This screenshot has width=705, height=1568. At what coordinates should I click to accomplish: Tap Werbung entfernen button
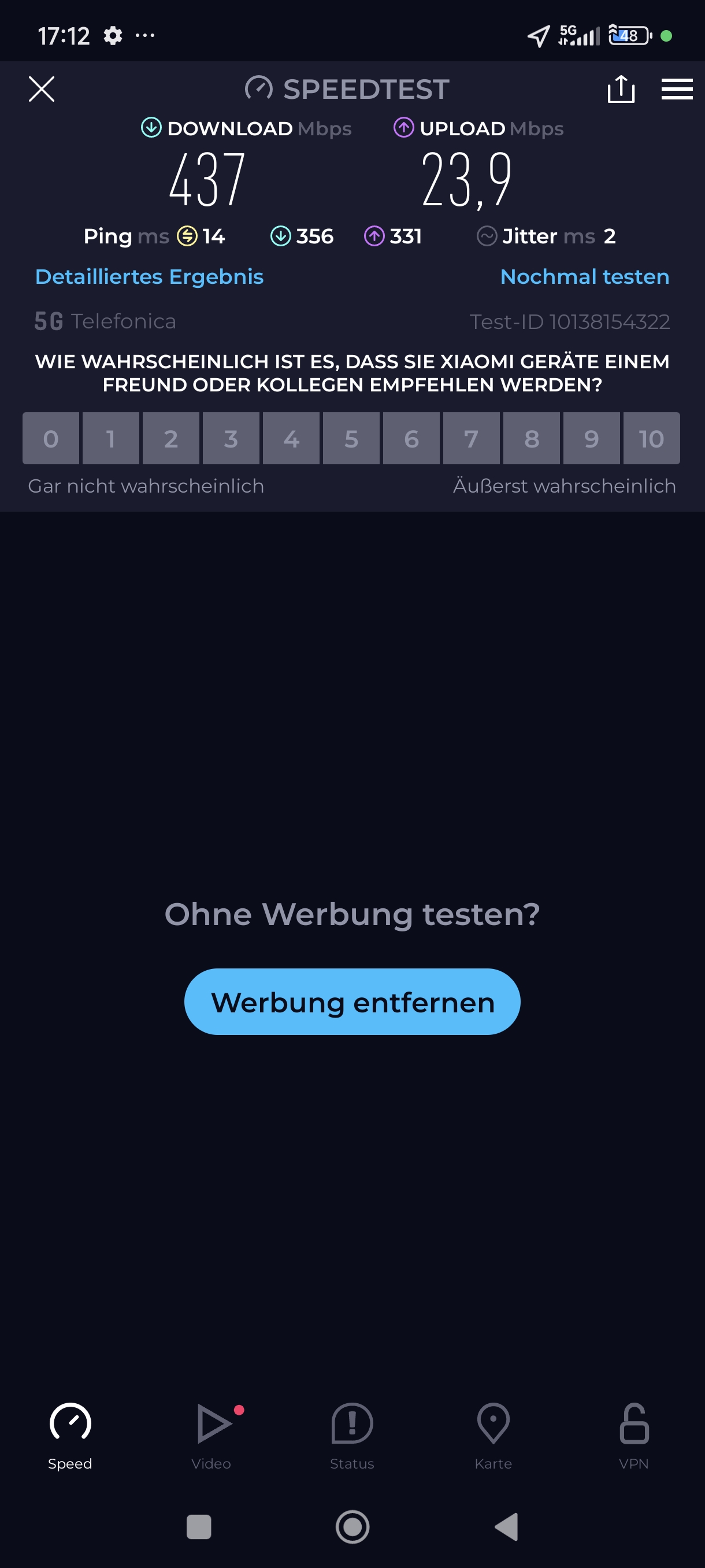(x=352, y=1002)
